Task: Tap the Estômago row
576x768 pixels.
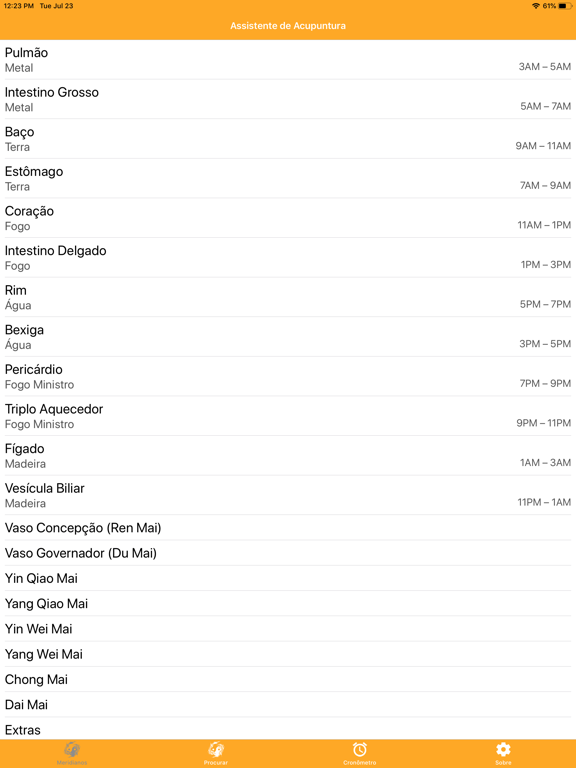Action: (288, 179)
